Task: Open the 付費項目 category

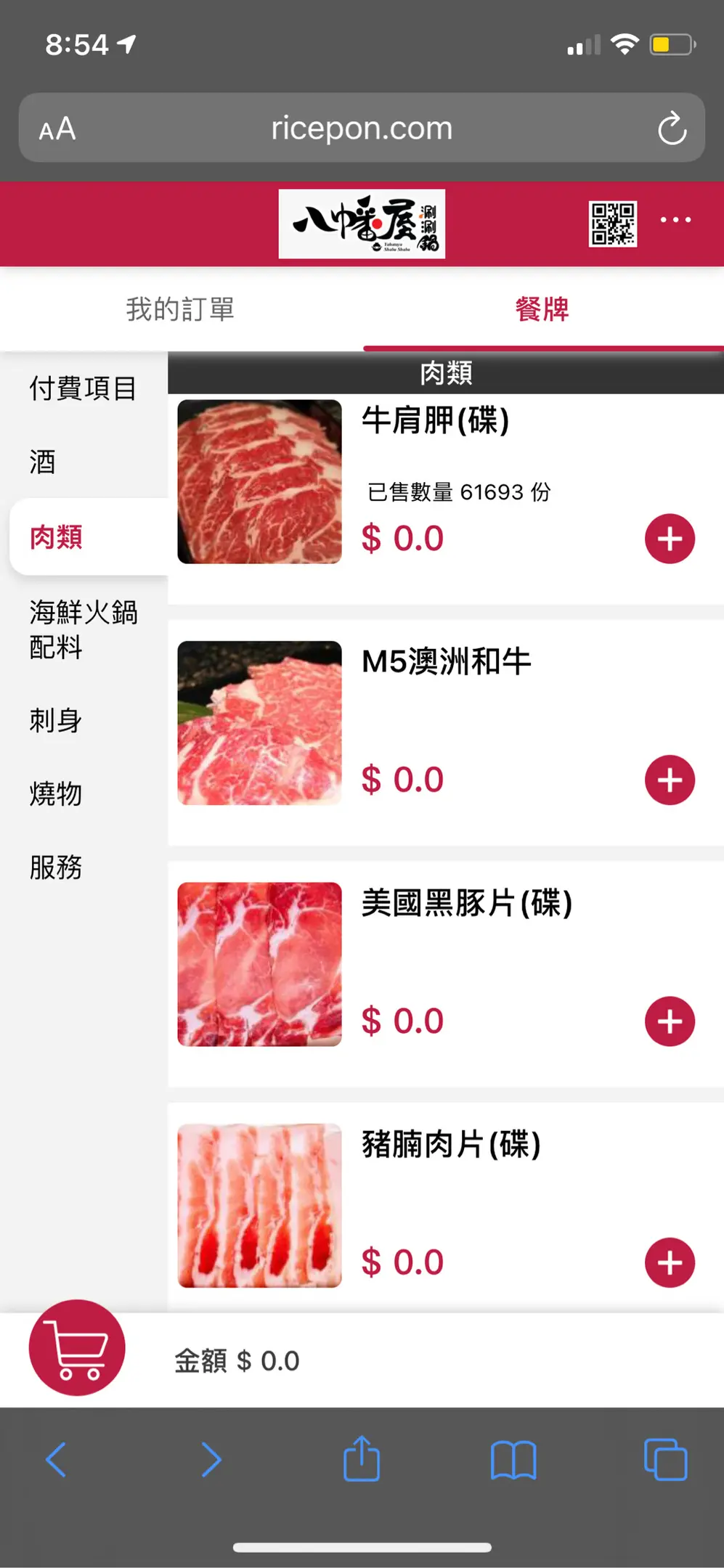Action: (x=83, y=388)
